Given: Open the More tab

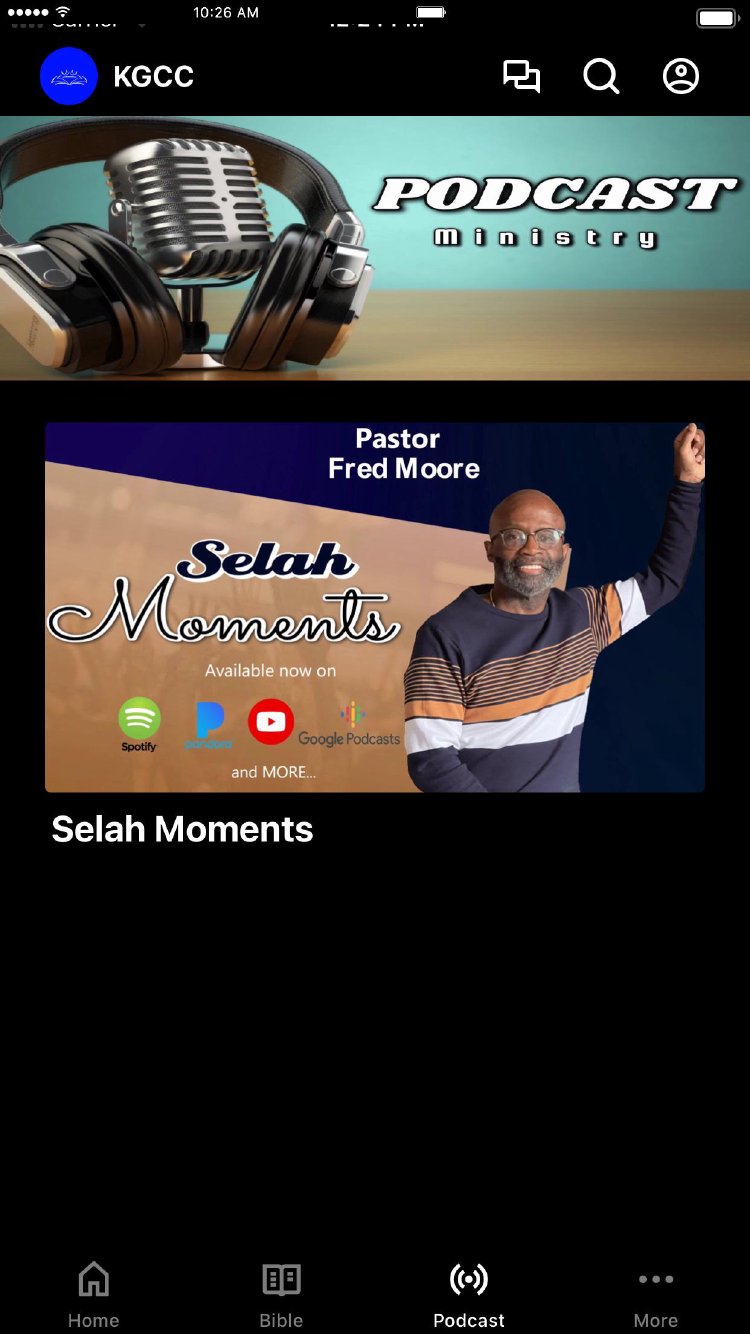Looking at the screenshot, I should pos(656,1294).
